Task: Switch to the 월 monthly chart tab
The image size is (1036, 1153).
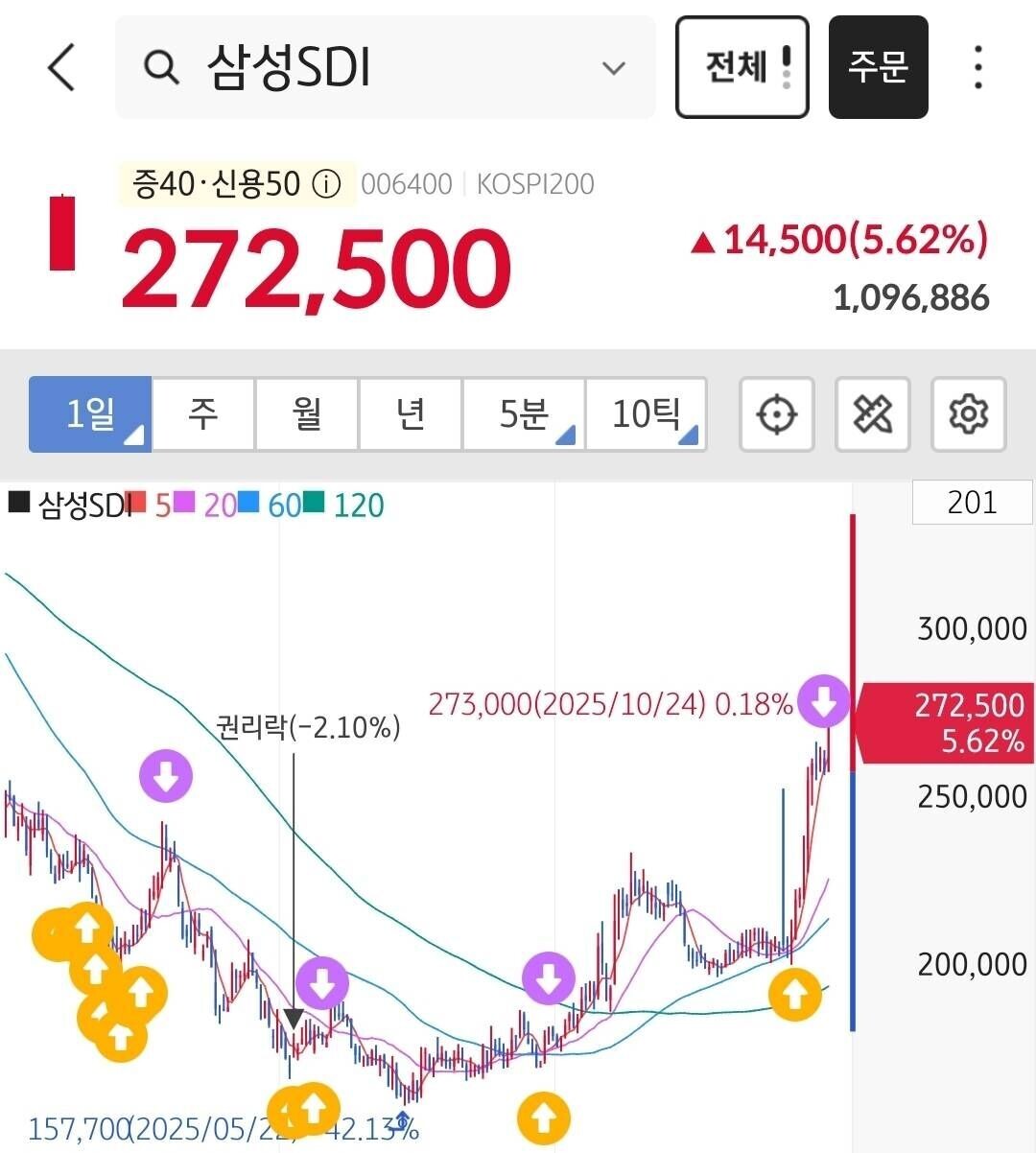Action: pyautogui.click(x=306, y=414)
